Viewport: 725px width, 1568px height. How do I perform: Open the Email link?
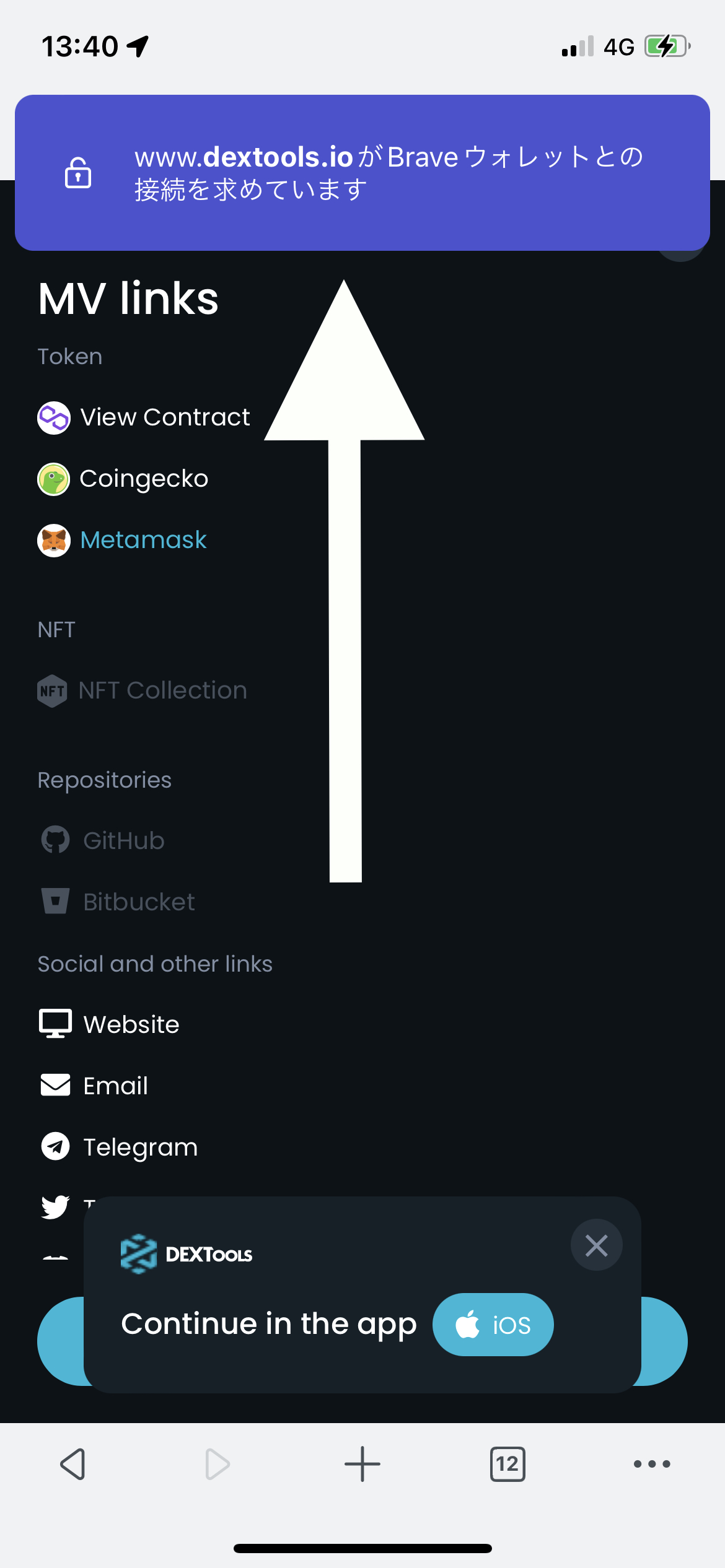(x=115, y=1086)
